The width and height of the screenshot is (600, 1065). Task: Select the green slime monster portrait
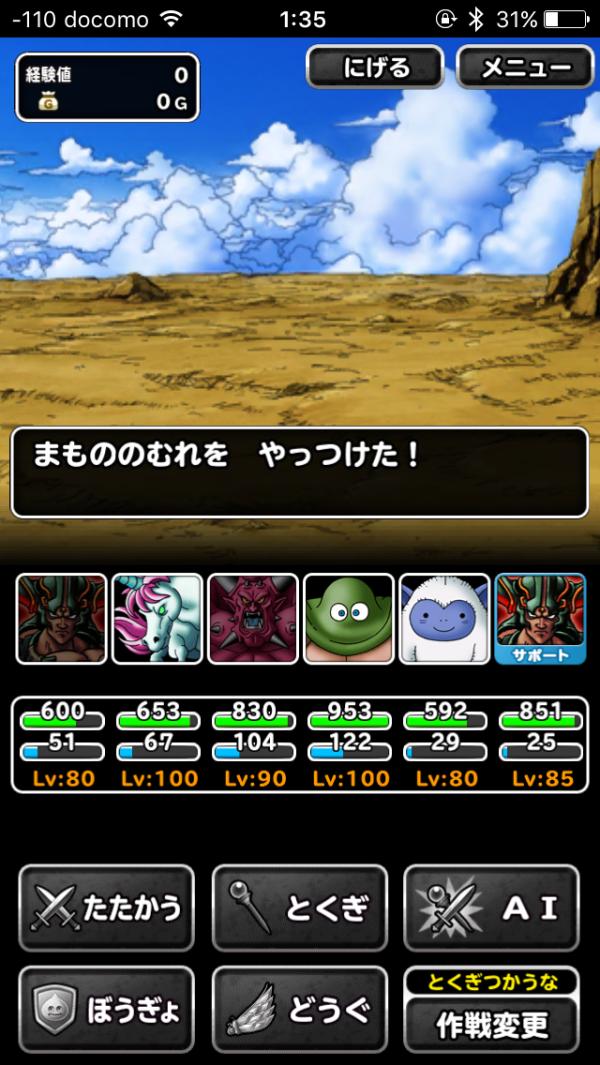[x=349, y=619]
